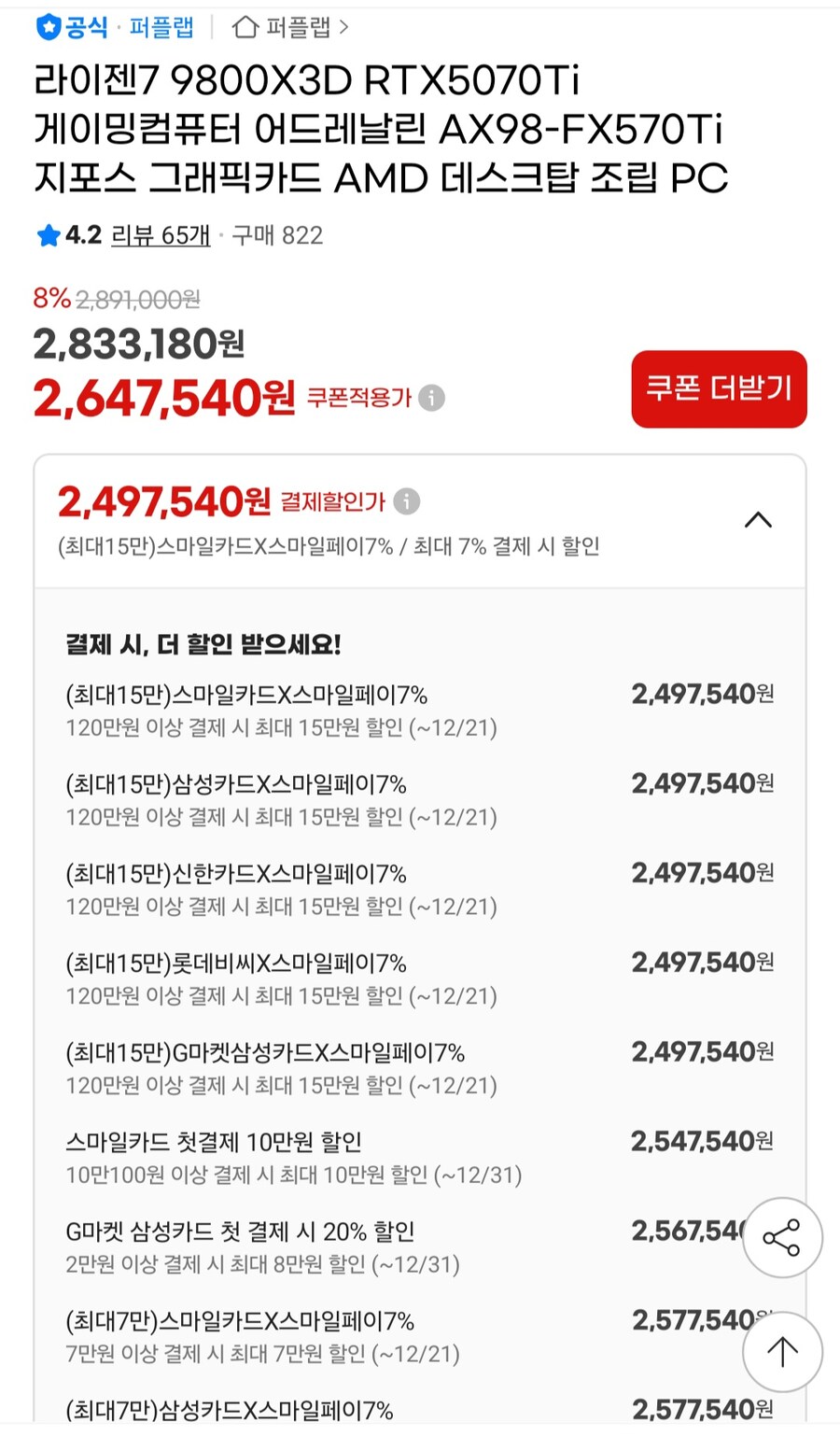Click the star rating icon
Viewport: 840px width, 1436px height.
tap(47, 235)
